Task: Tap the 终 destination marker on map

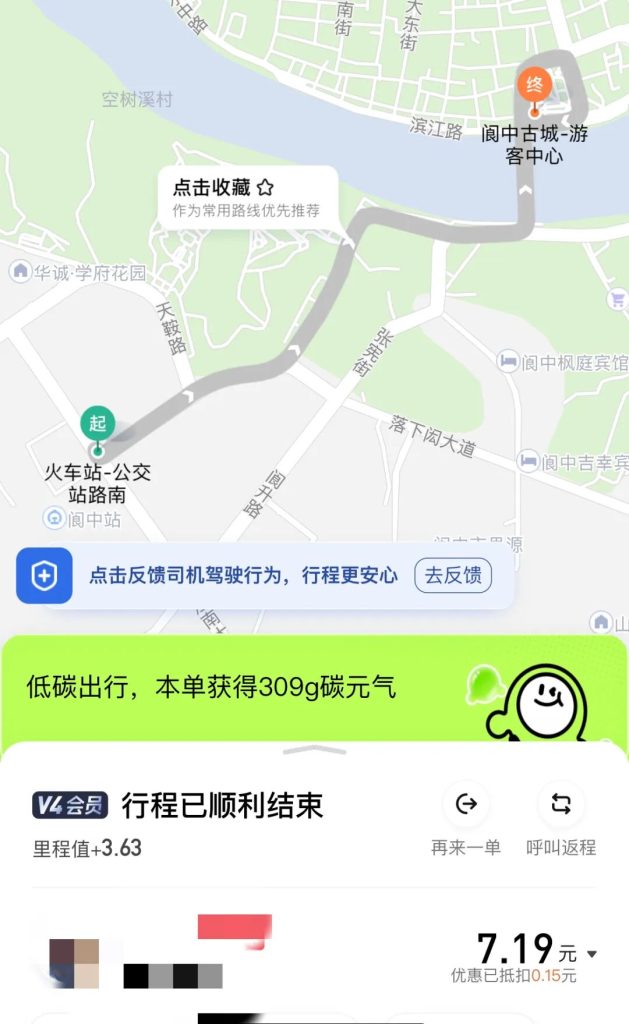Action: 535,86
